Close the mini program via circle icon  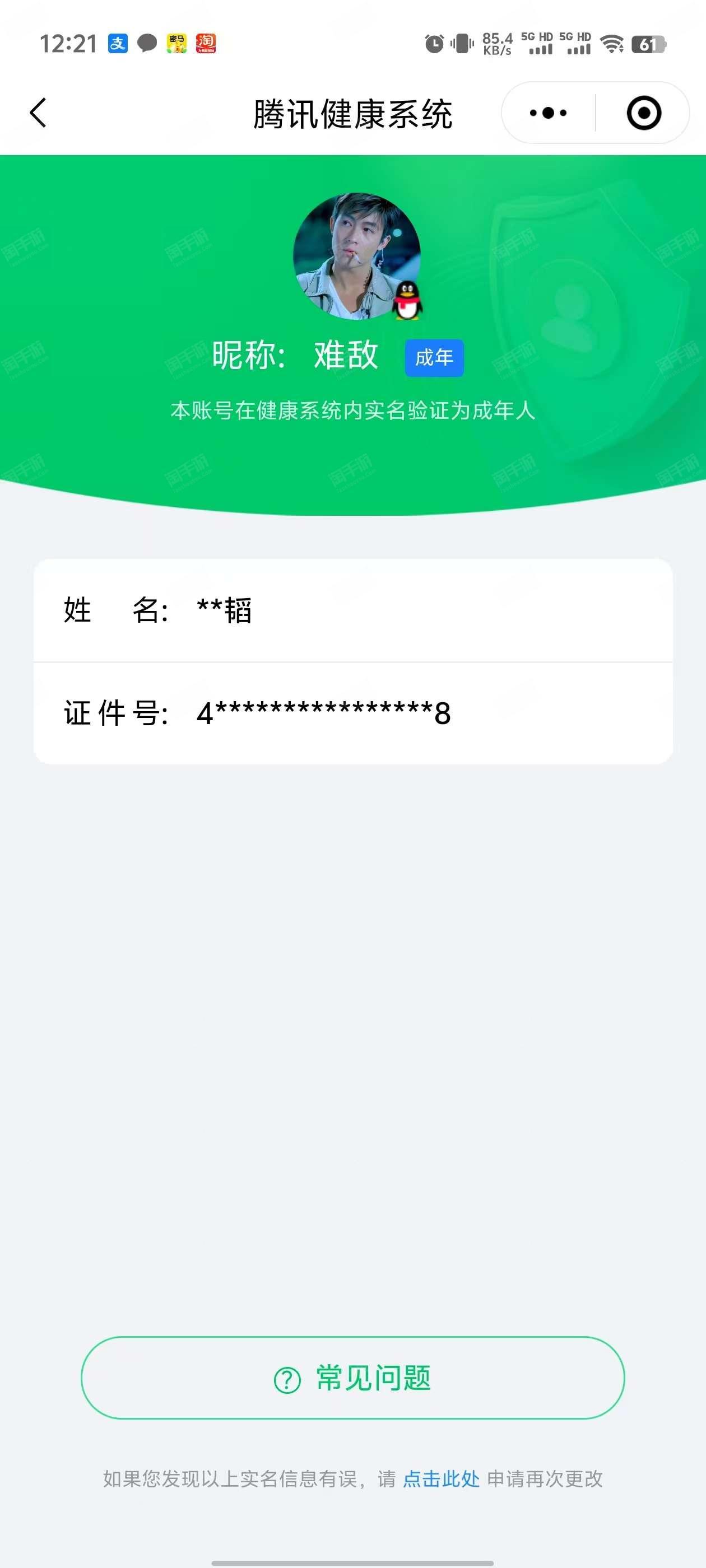pyautogui.click(x=644, y=113)
